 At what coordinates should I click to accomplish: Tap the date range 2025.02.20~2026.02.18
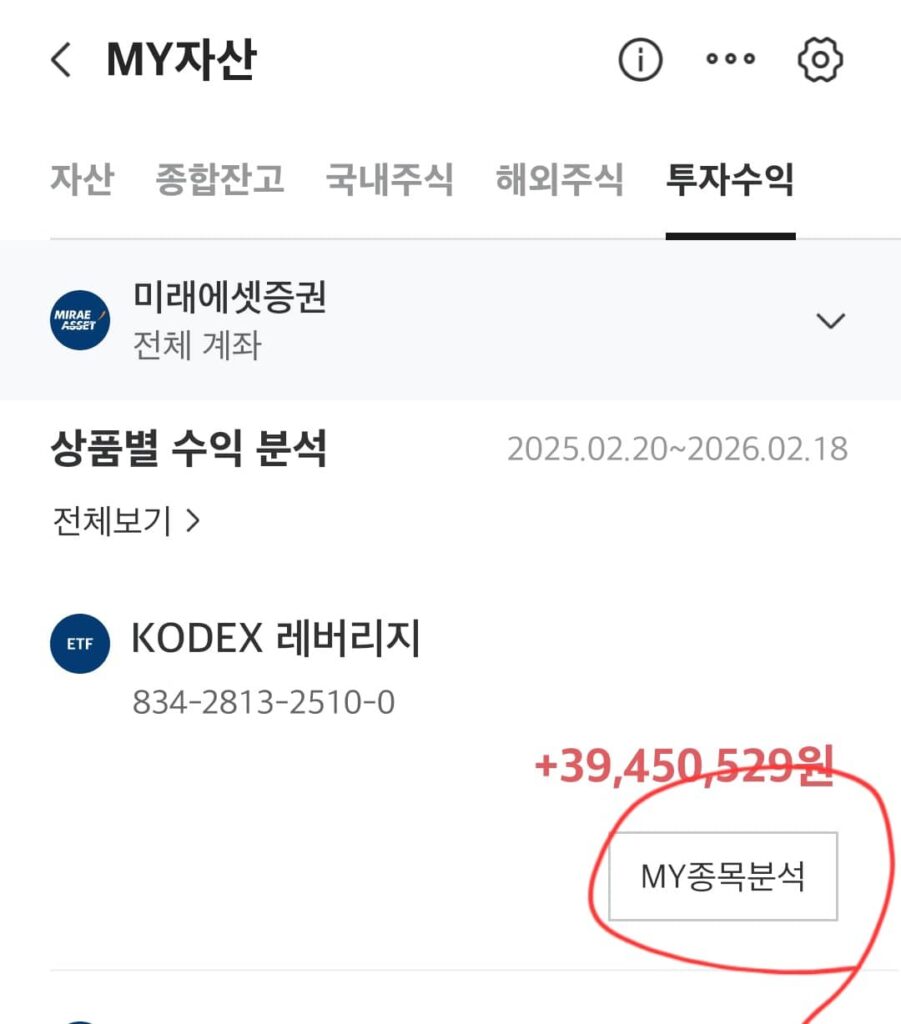tap(677, 449)
